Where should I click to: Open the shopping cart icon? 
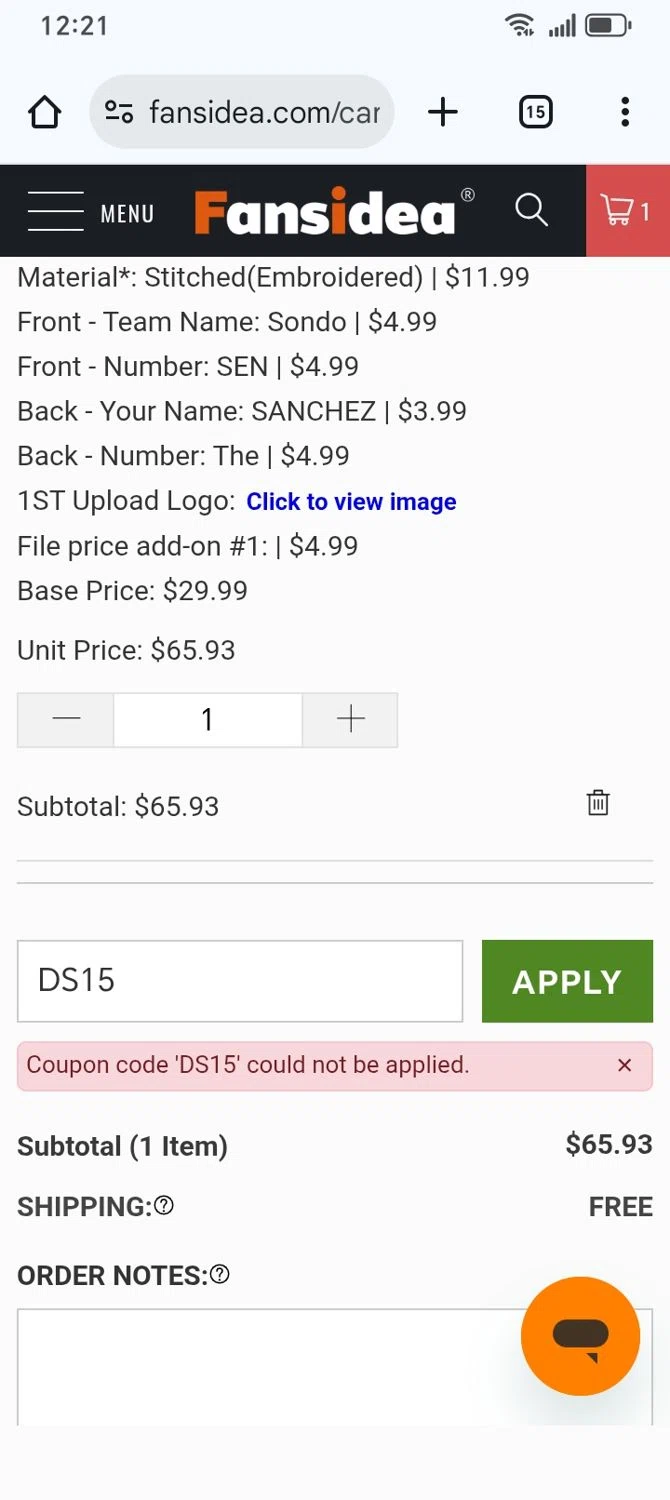(x=626, y=211)
